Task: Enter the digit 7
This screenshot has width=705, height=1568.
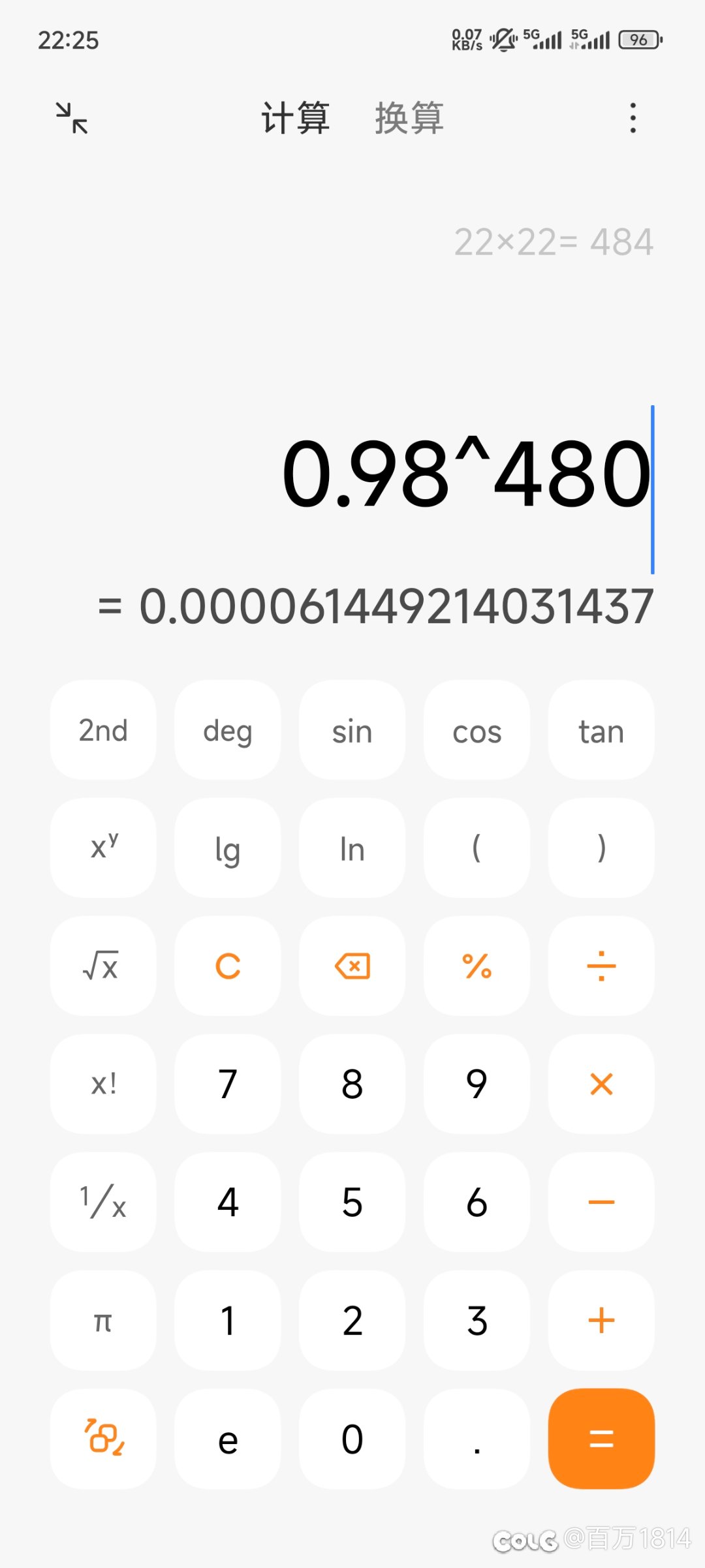Action: 228,1084
